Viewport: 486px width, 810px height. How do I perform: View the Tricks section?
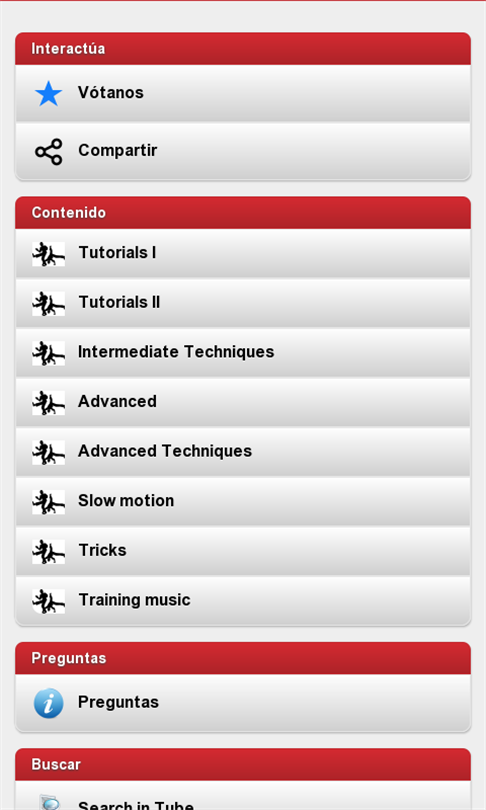click(243, 551)
